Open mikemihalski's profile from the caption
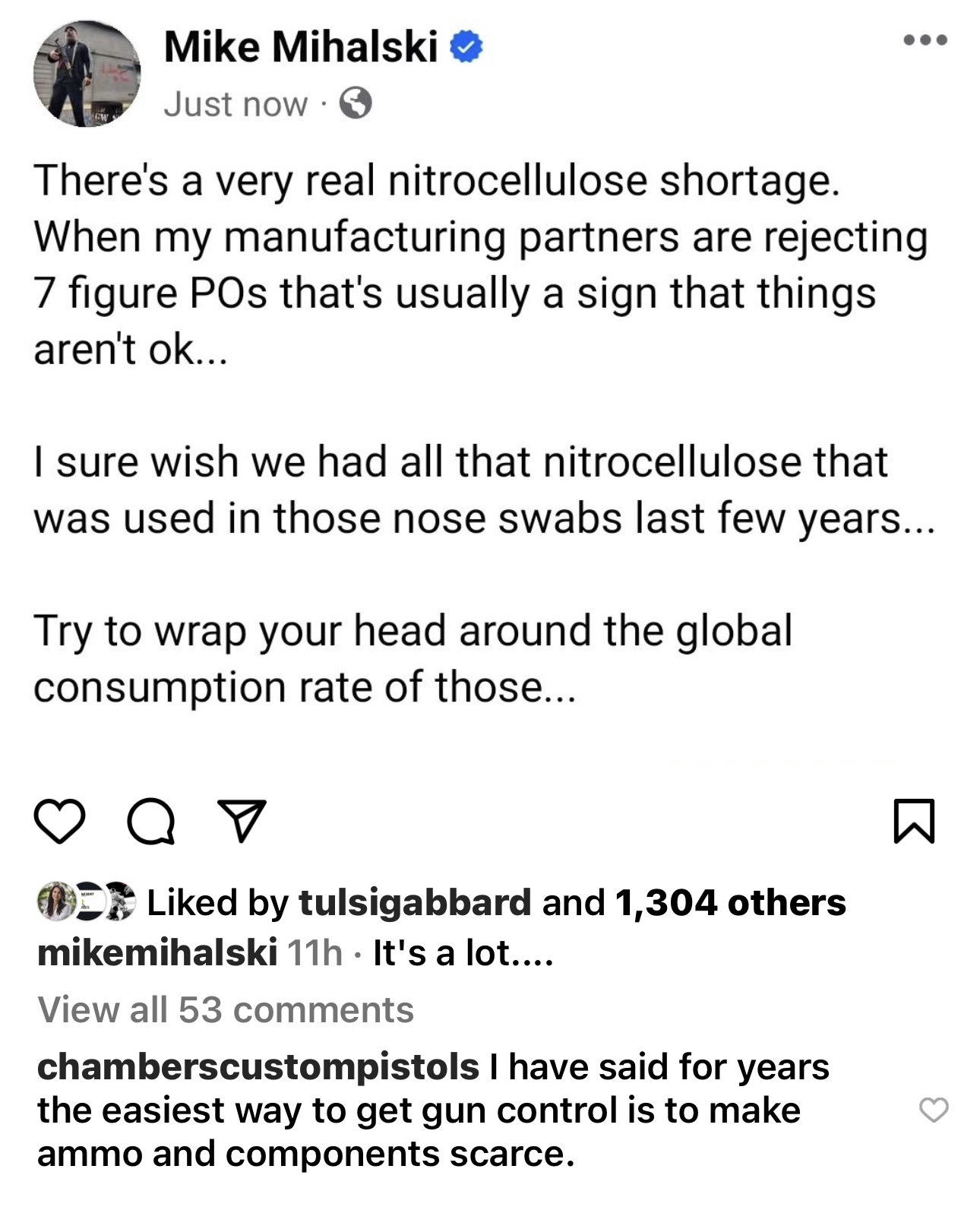Screen dimensions: 980x1207 click(x=156, y=952)
